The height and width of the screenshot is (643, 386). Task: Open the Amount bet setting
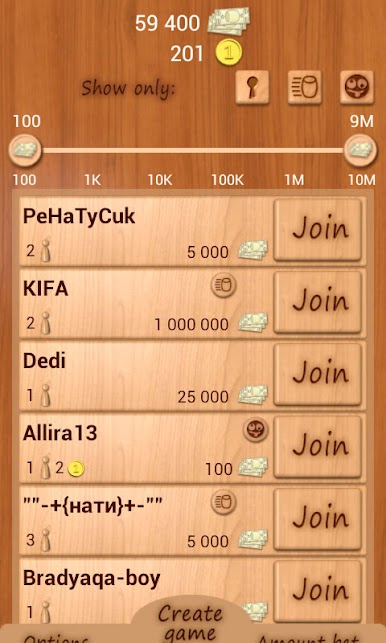click(x=308, y=638)
